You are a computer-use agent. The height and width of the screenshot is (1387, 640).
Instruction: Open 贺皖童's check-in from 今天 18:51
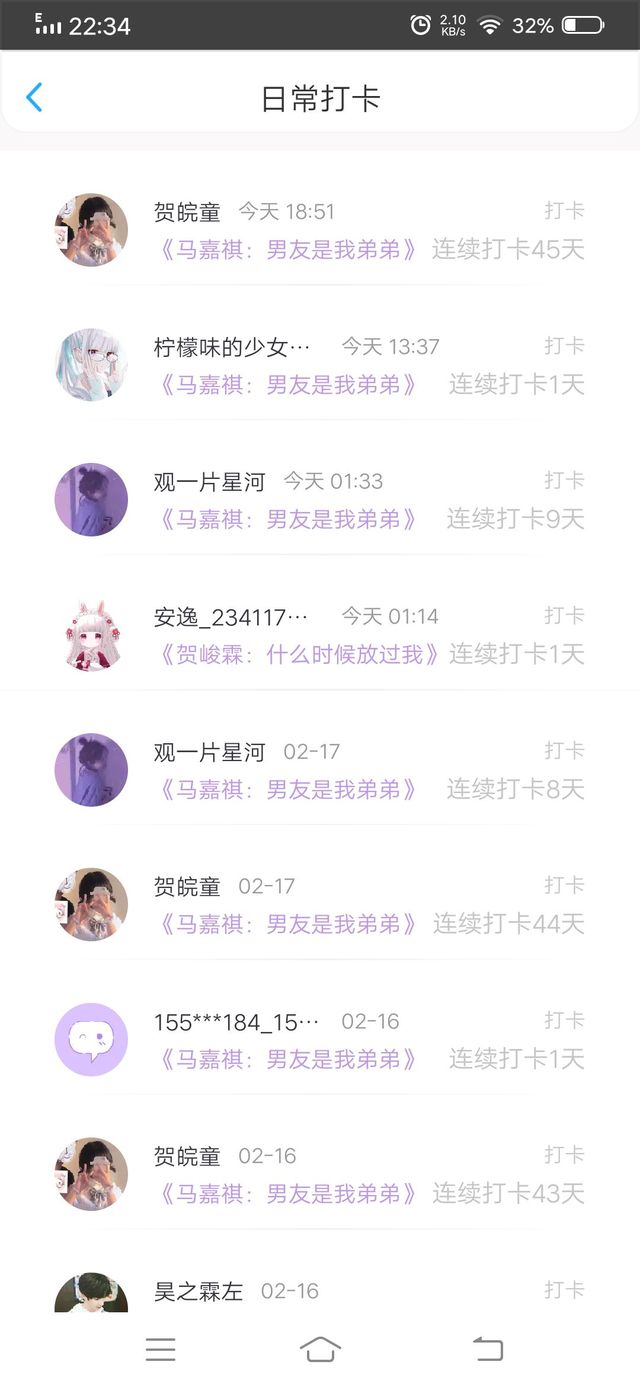pyautogui.click(x=320, y=230)
